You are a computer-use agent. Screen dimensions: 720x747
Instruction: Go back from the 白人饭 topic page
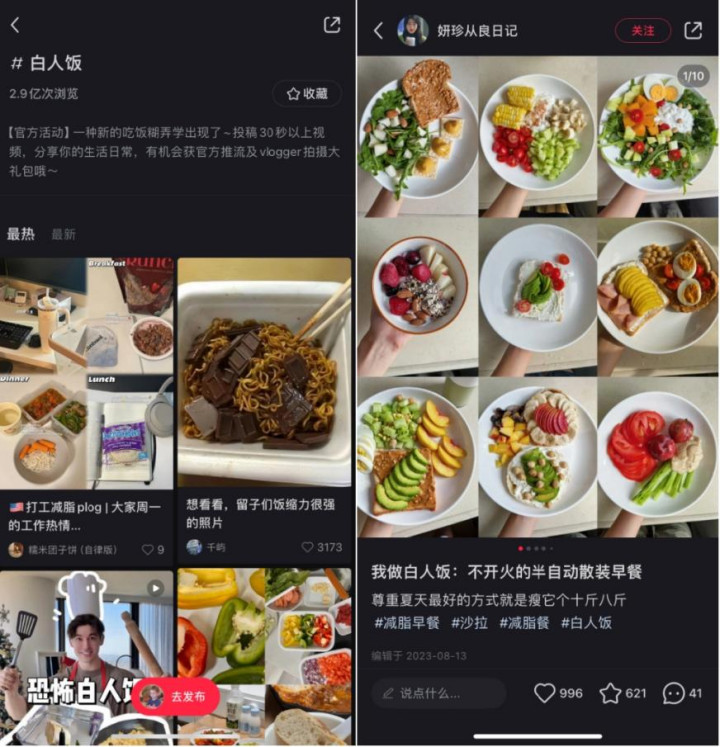pyautogui.click(x=15, y=25)
